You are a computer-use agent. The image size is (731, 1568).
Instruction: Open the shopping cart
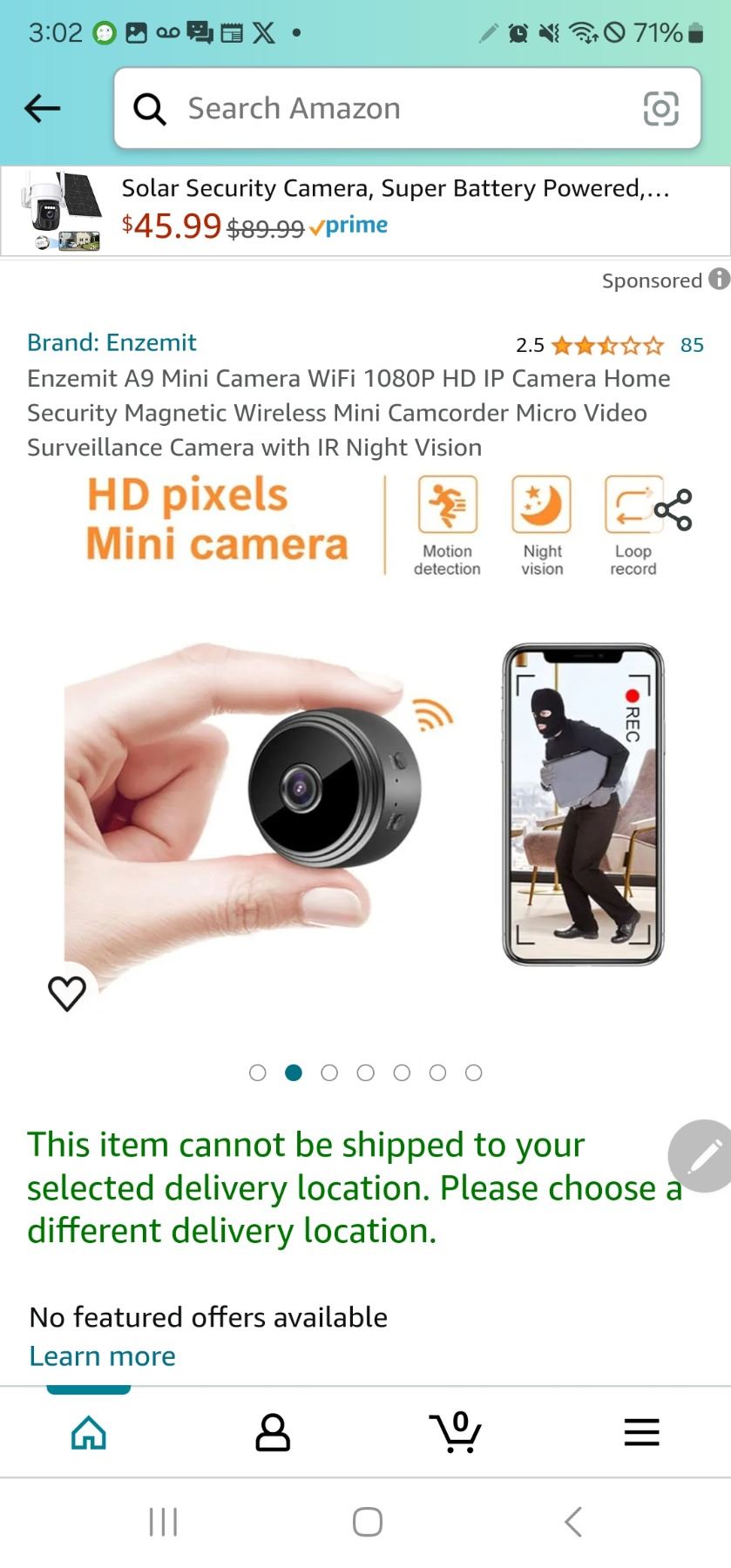point(456,1432)
